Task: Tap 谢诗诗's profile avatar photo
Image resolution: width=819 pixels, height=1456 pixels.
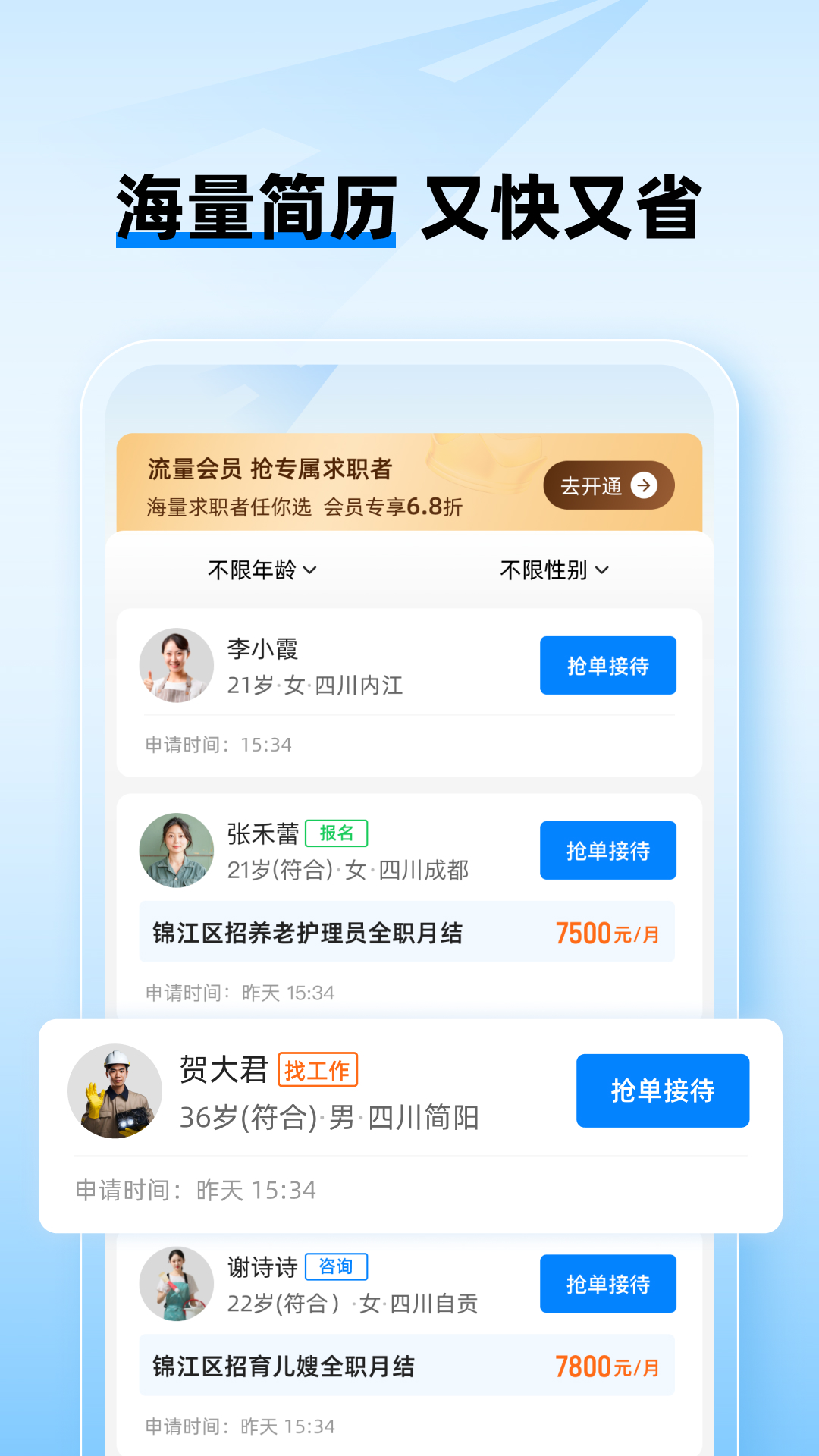Action: (177, 1283)
